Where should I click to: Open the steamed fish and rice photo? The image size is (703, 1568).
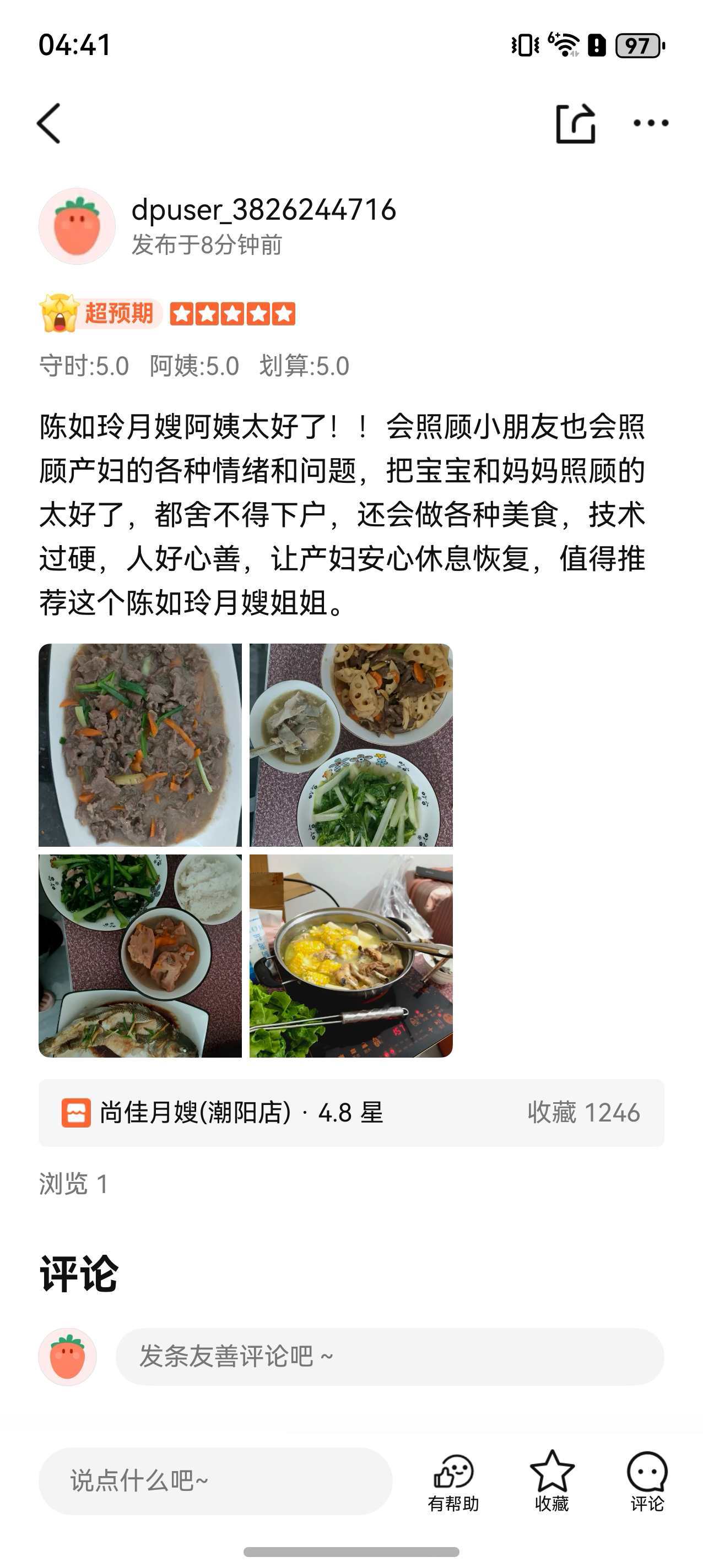[x=140, y=956]
